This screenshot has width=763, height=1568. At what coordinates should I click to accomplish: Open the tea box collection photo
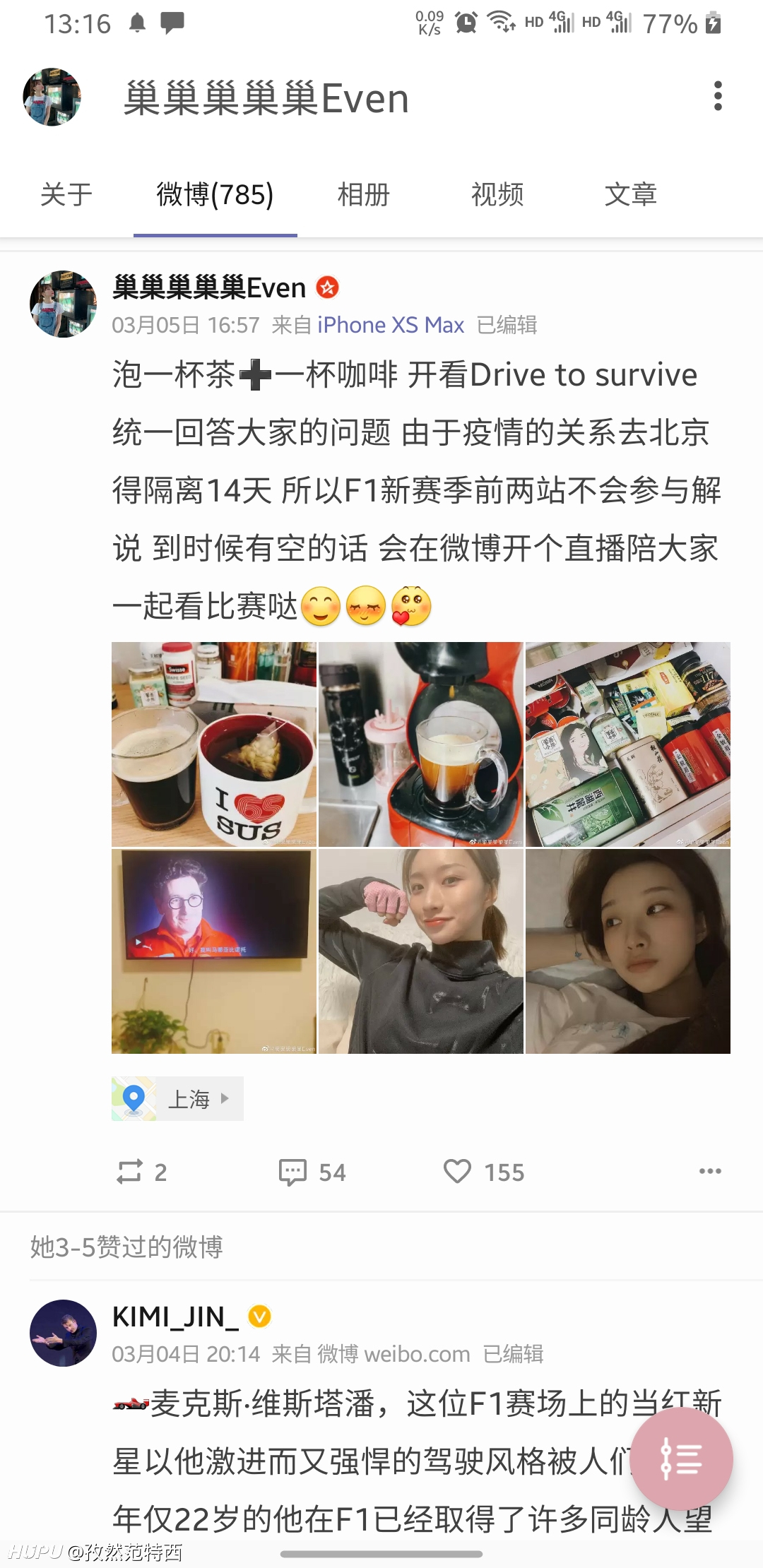coord(628,744)
